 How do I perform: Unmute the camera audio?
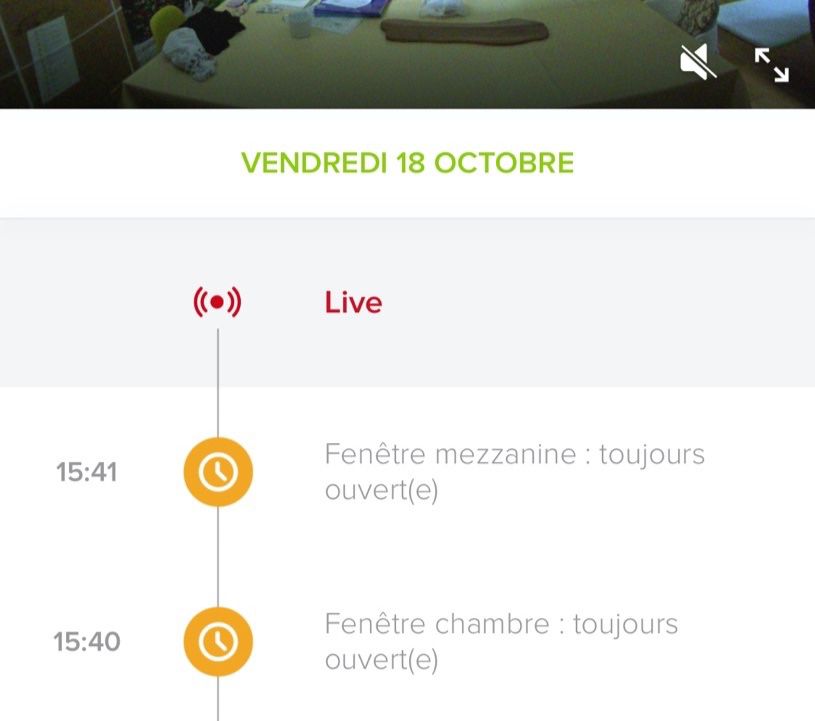[698, 62]
